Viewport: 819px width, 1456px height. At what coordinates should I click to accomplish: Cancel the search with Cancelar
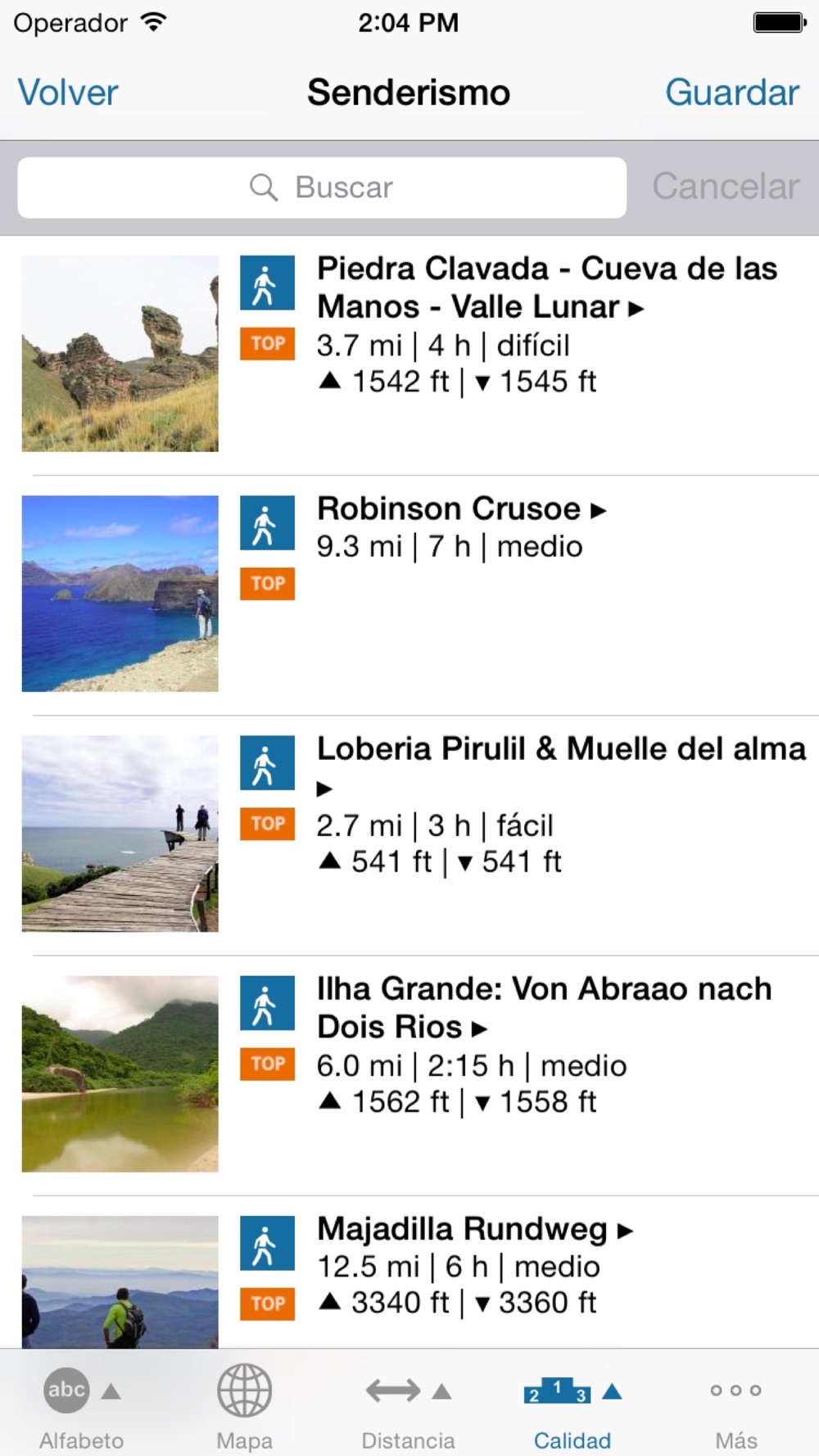pos(726,187)
